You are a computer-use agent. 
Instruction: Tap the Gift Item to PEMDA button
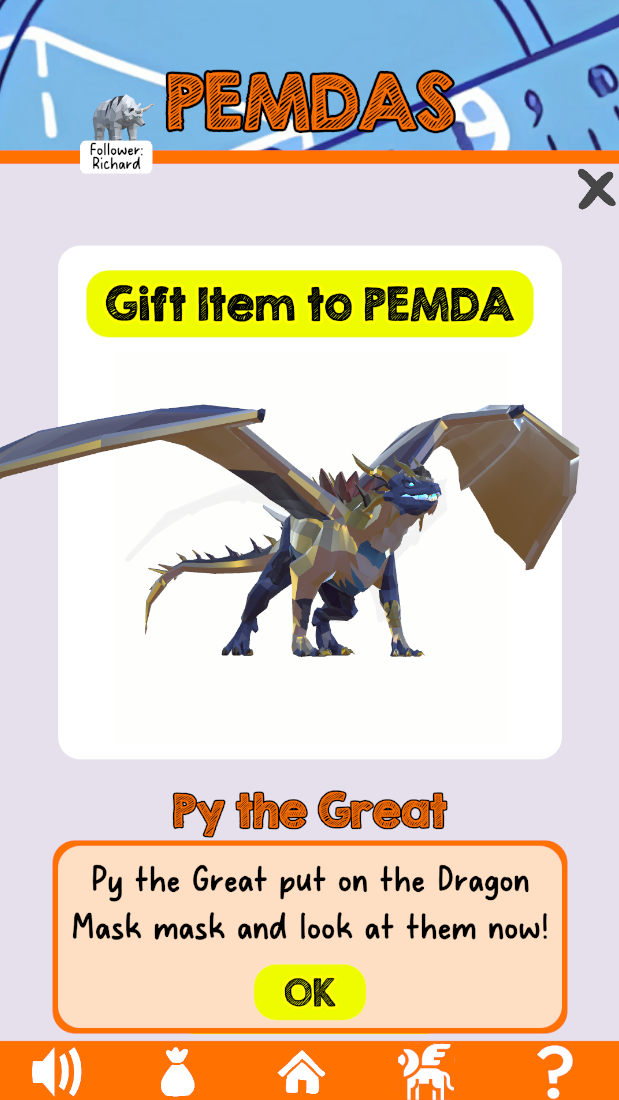point(310,304)
